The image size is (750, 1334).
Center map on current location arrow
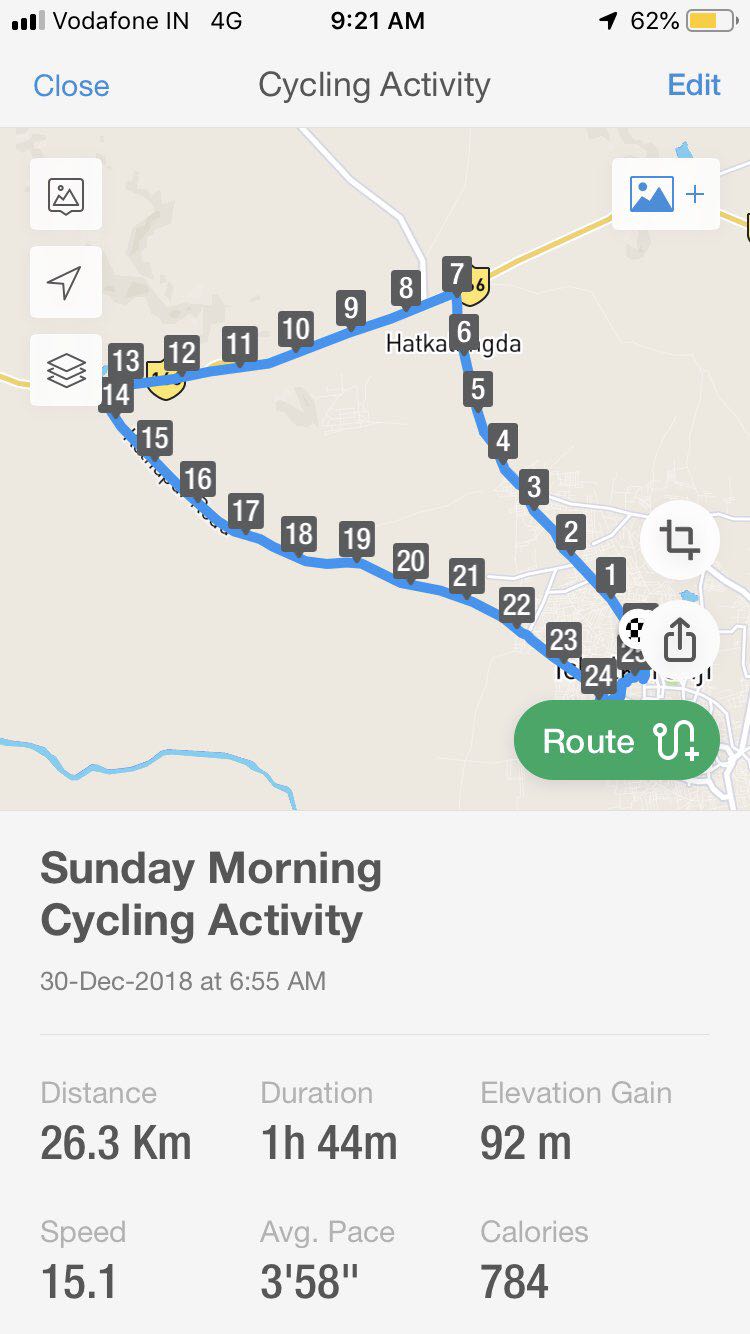(x=66, y=283)
